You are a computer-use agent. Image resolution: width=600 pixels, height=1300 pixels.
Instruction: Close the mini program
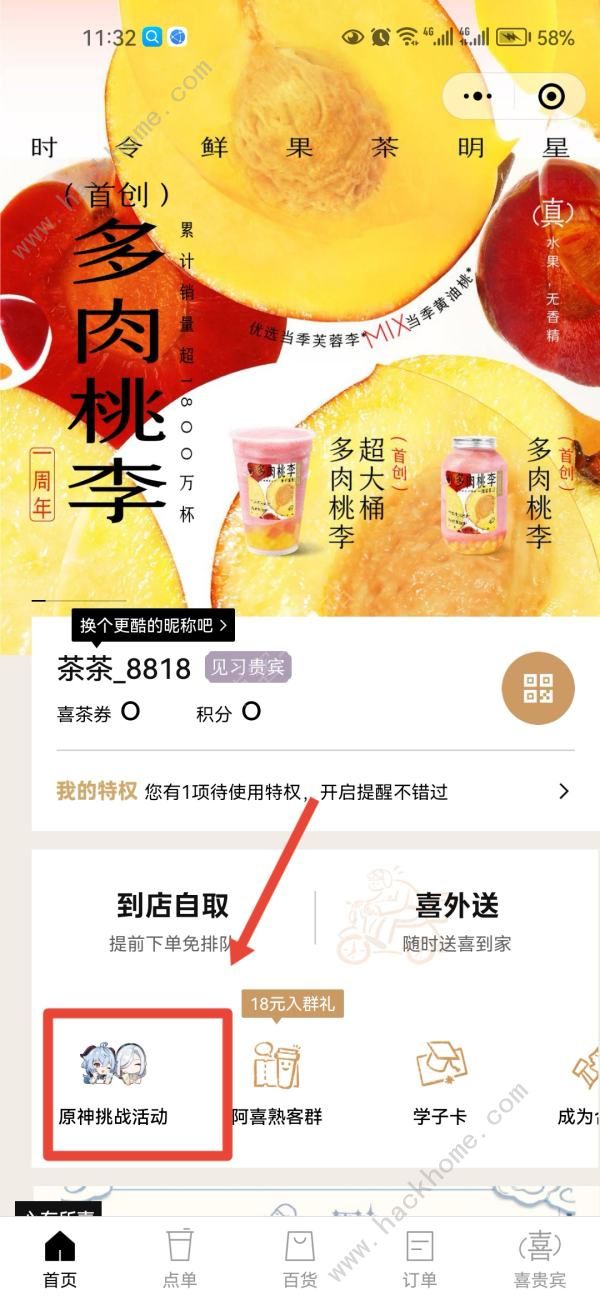coord(551,97)
